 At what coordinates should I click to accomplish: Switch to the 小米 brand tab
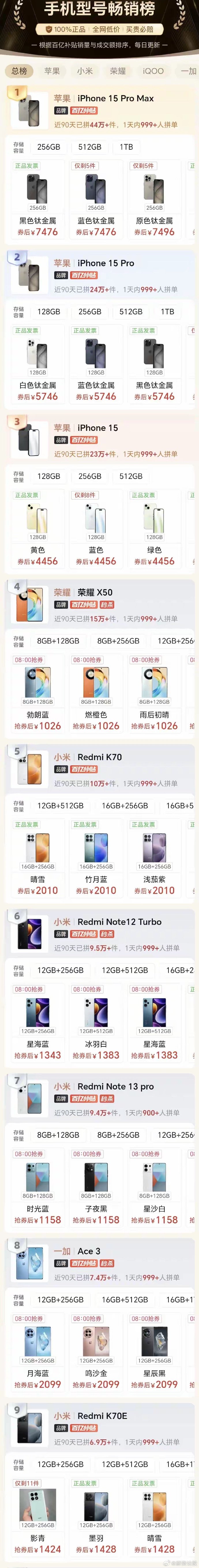pos(85,71)
